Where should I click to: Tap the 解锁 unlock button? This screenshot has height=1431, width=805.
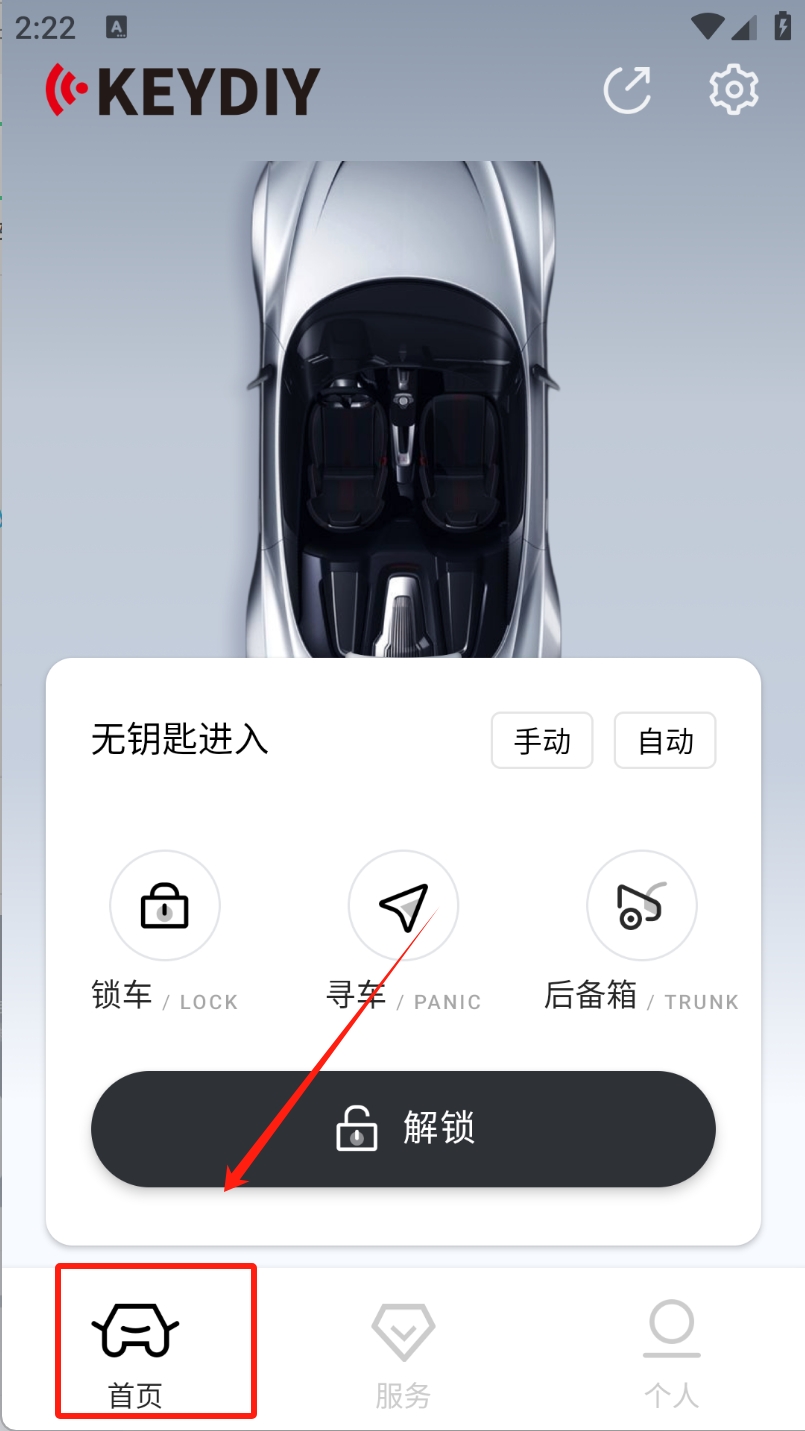pos(403,1129)
